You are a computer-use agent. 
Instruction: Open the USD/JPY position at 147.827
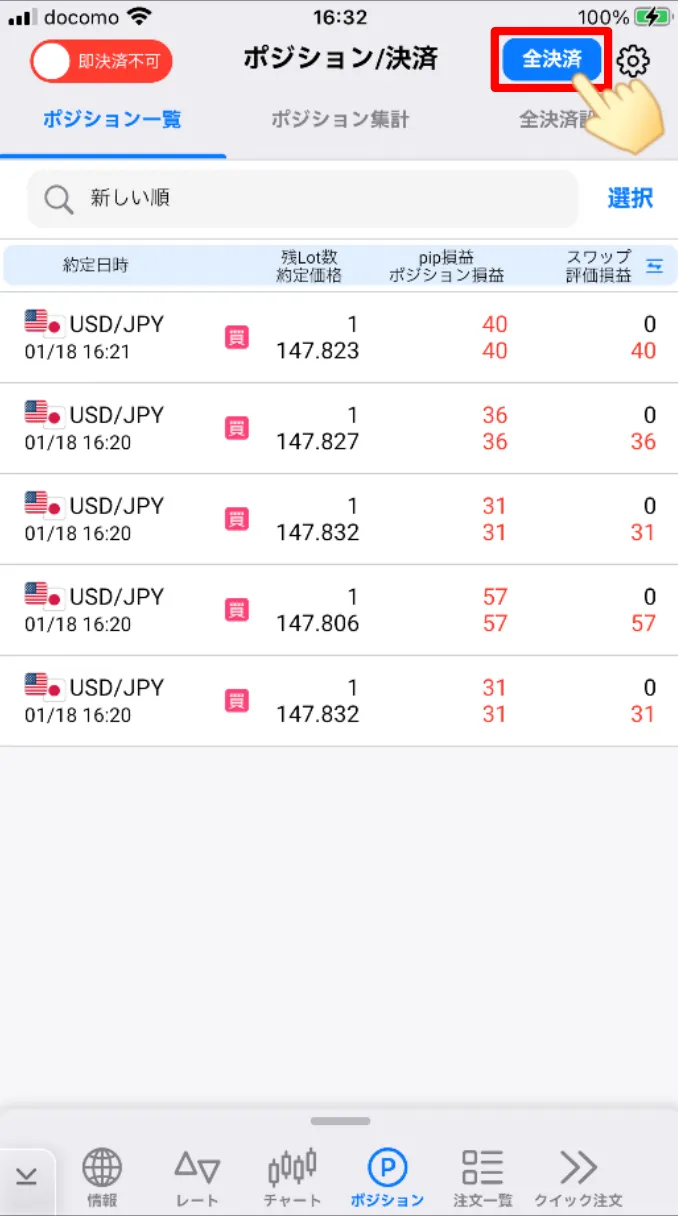pyautogui.click(x=339, y=428)
